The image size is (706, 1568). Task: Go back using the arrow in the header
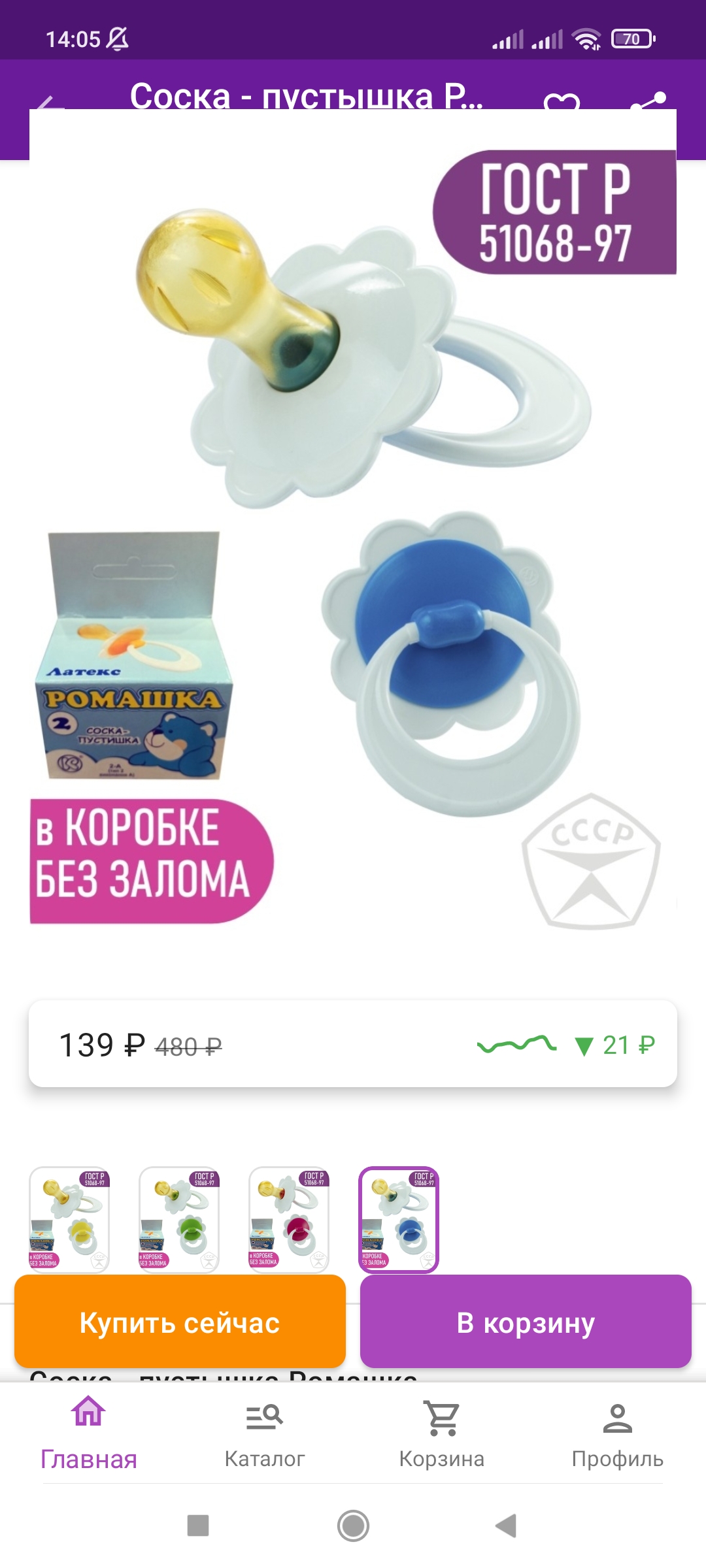[50, 102]
